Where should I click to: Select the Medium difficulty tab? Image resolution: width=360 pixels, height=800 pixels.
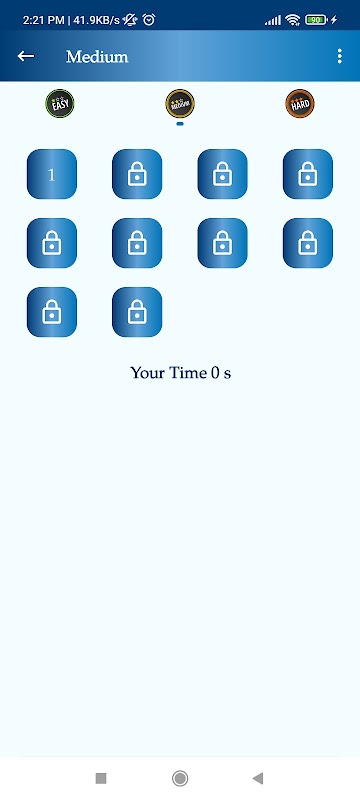180,104
